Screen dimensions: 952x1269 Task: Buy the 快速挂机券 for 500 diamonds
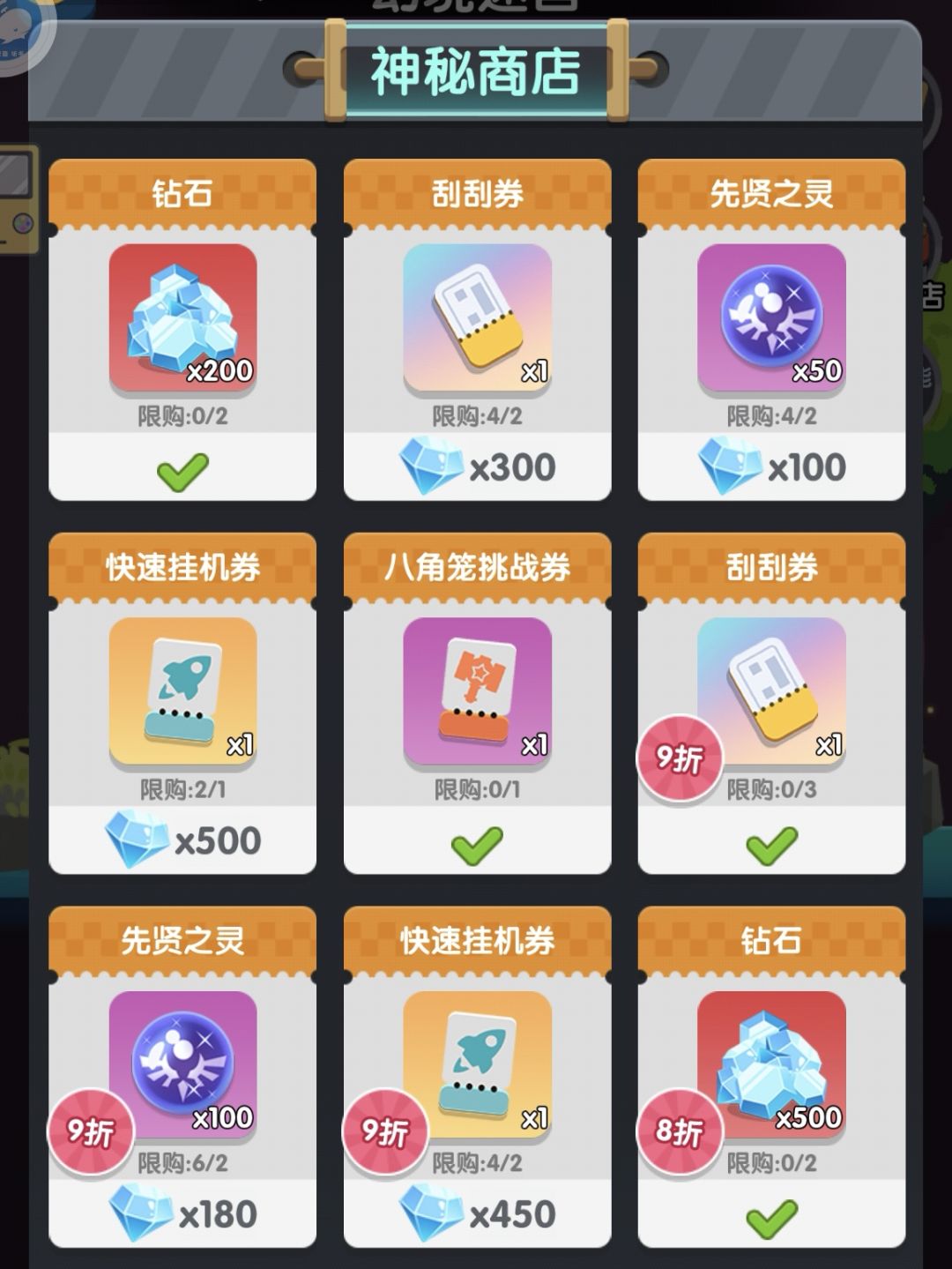pos(182,840)
